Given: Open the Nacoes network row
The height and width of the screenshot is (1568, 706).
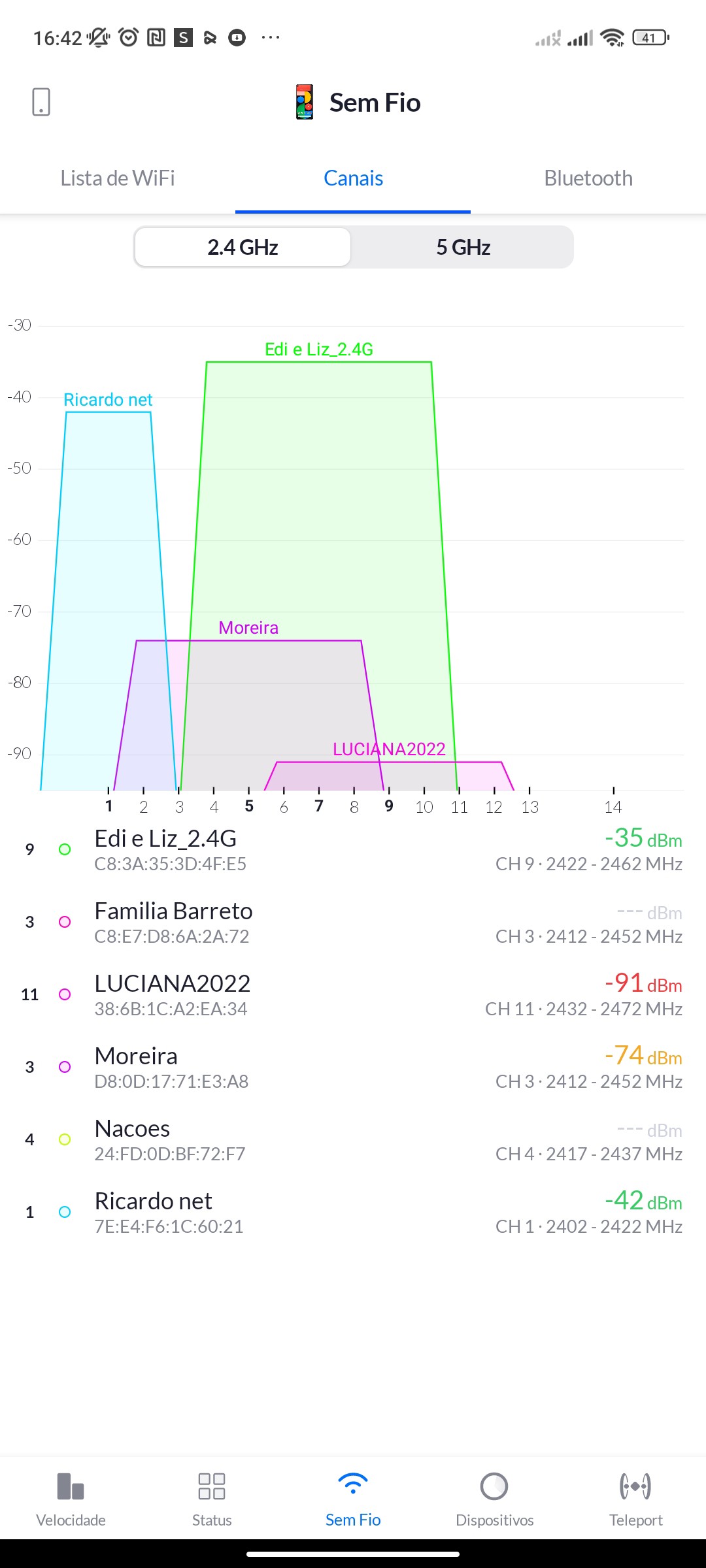Looking at the screenshot, I should [x=353, y=1139].
